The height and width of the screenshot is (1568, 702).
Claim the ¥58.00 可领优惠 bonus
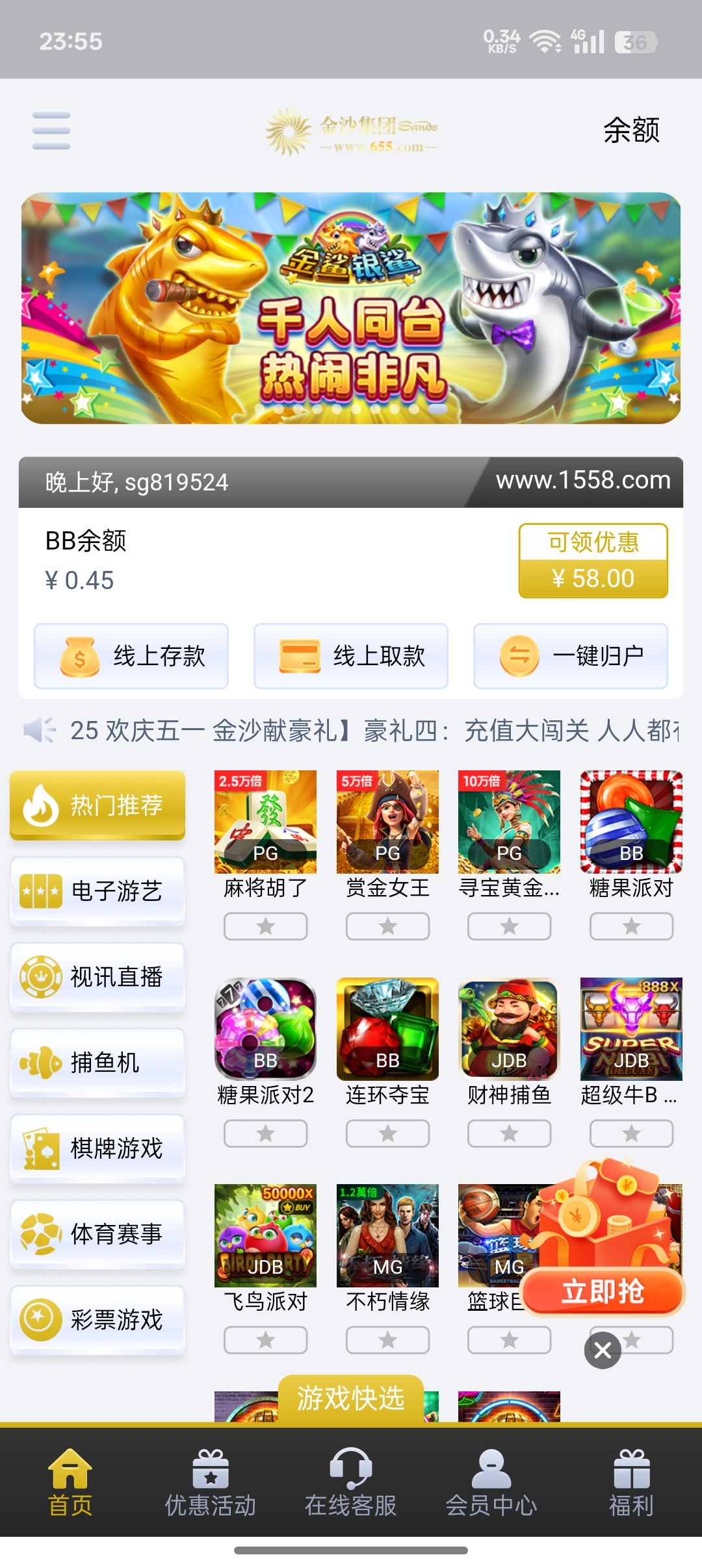coord(593,561)
